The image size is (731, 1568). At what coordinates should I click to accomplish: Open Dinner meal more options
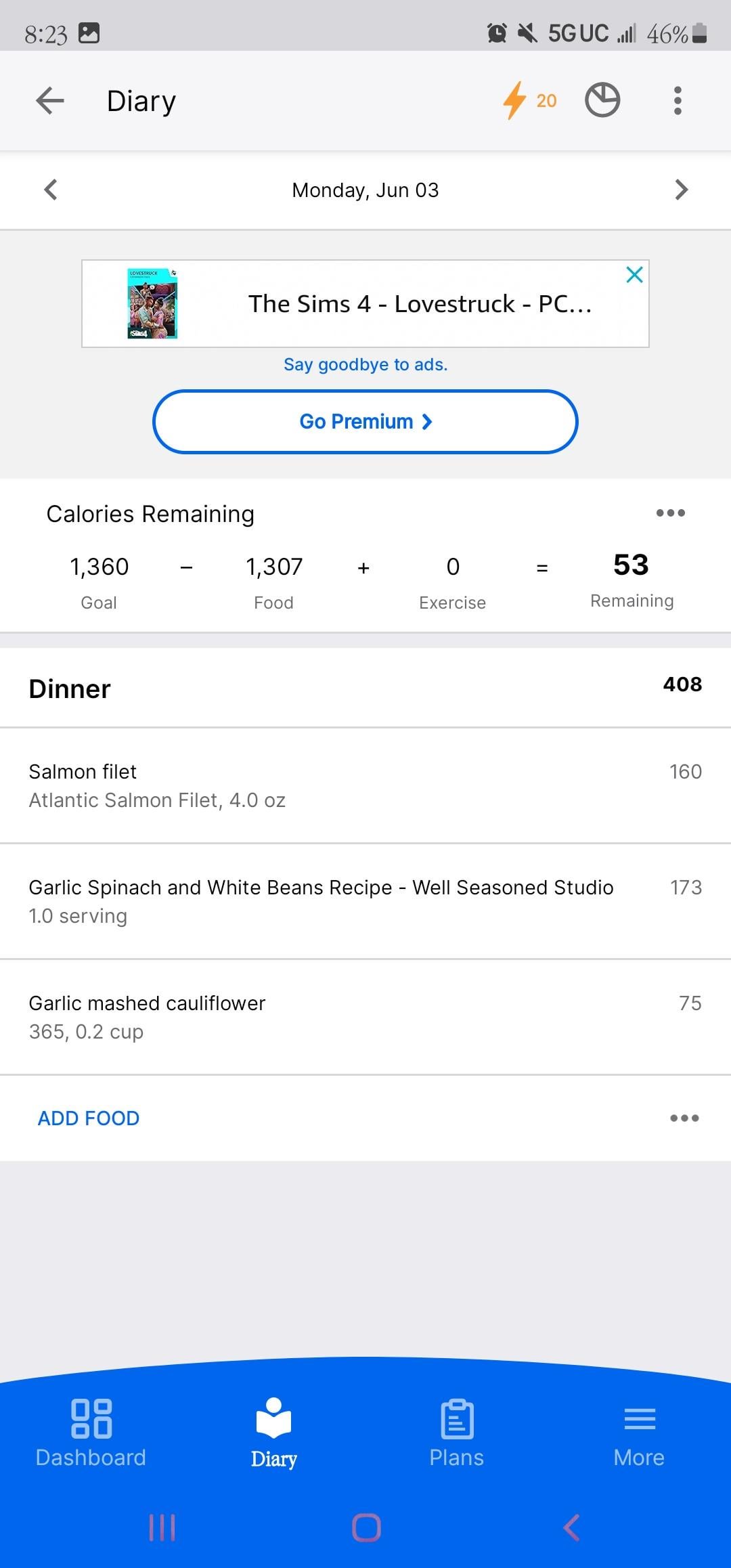[684, 1118]
